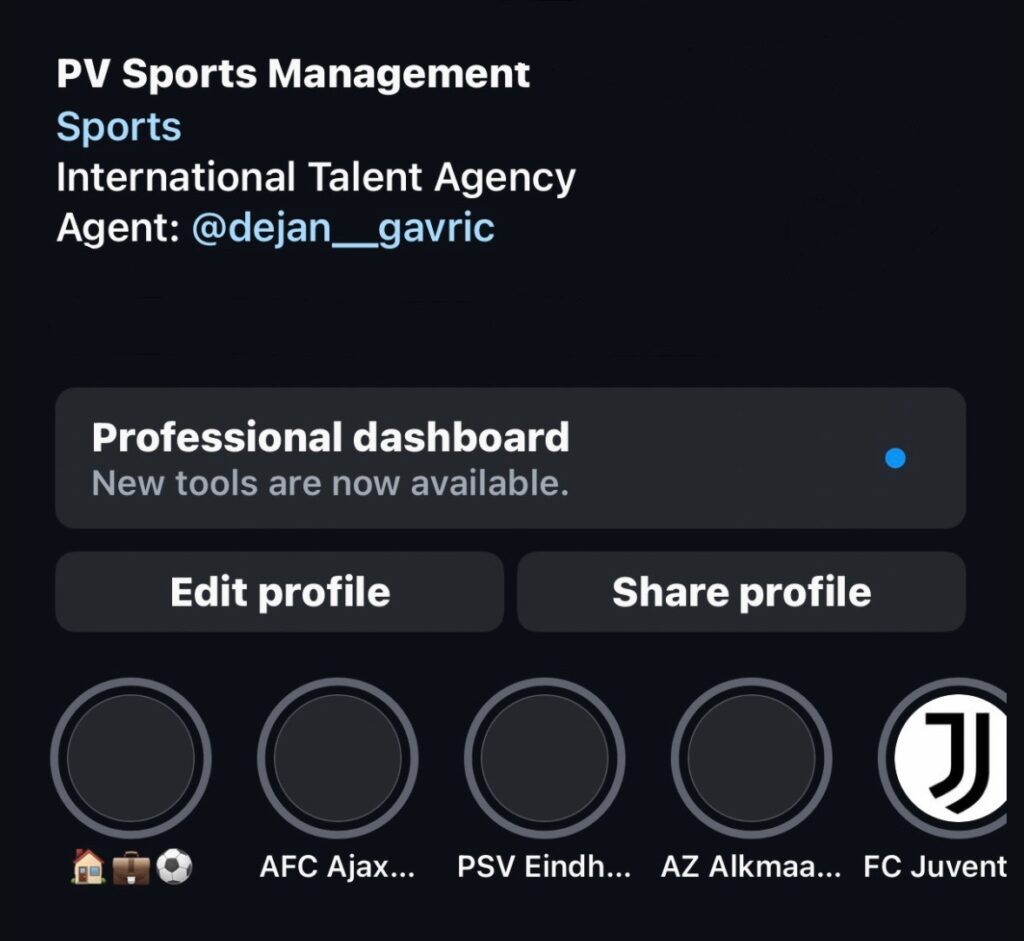1024x941 pixels.
Task: Open the house, briefcase and football highlight
Action: [x=131, y=759]
